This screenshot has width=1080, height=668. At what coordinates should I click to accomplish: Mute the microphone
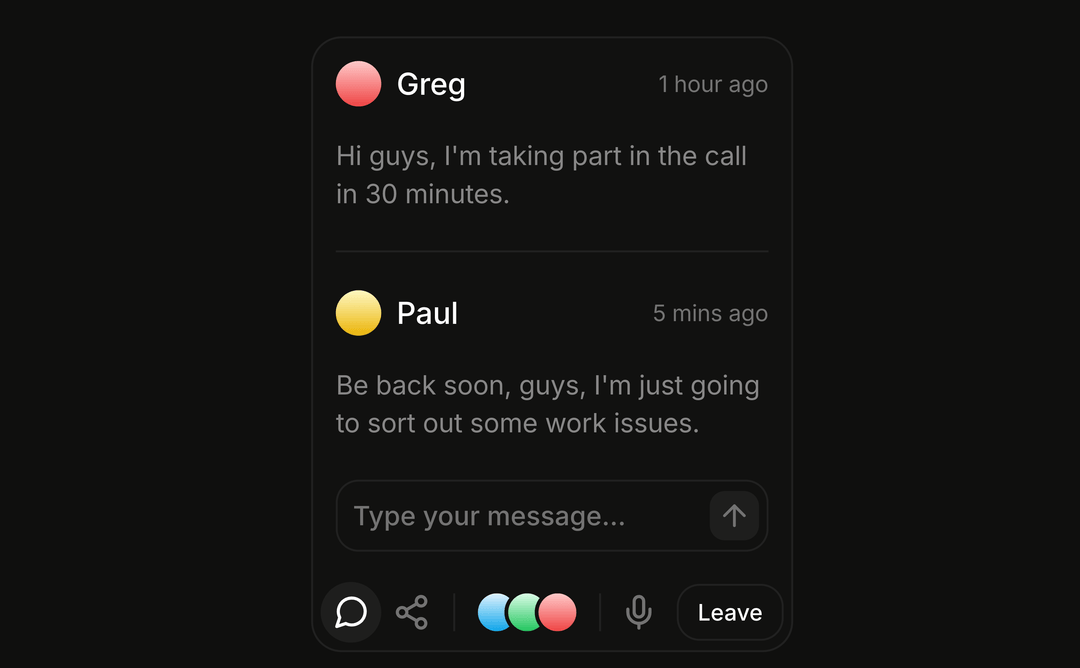[x=639, y=612]
